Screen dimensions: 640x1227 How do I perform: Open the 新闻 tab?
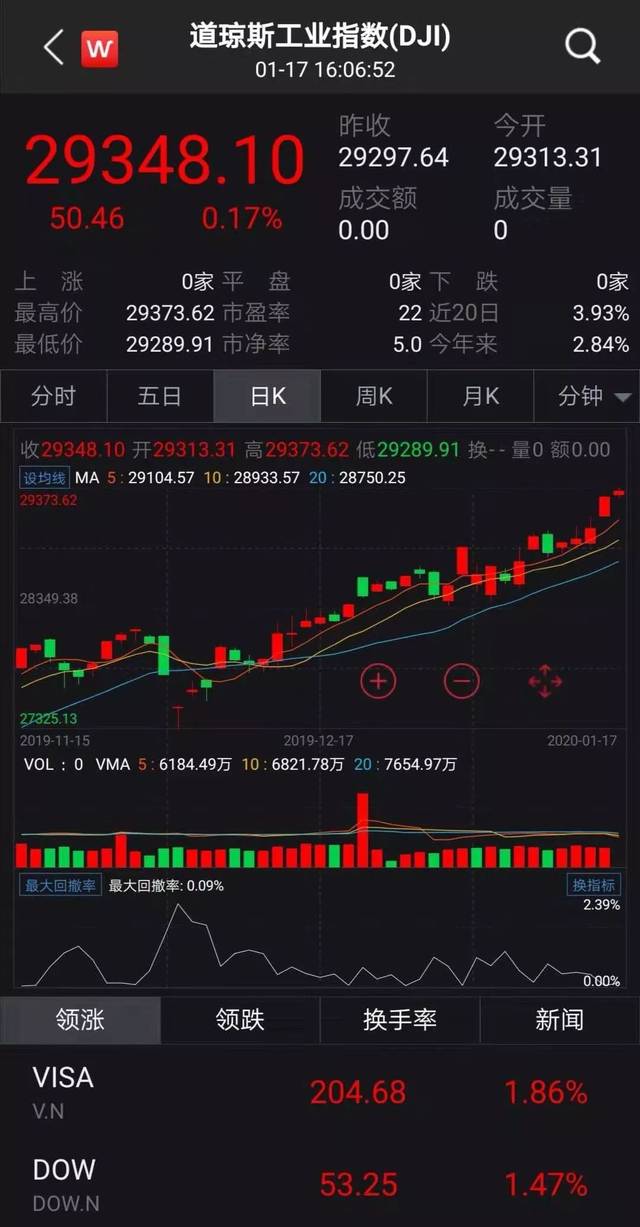click(x=560, y=1020)
